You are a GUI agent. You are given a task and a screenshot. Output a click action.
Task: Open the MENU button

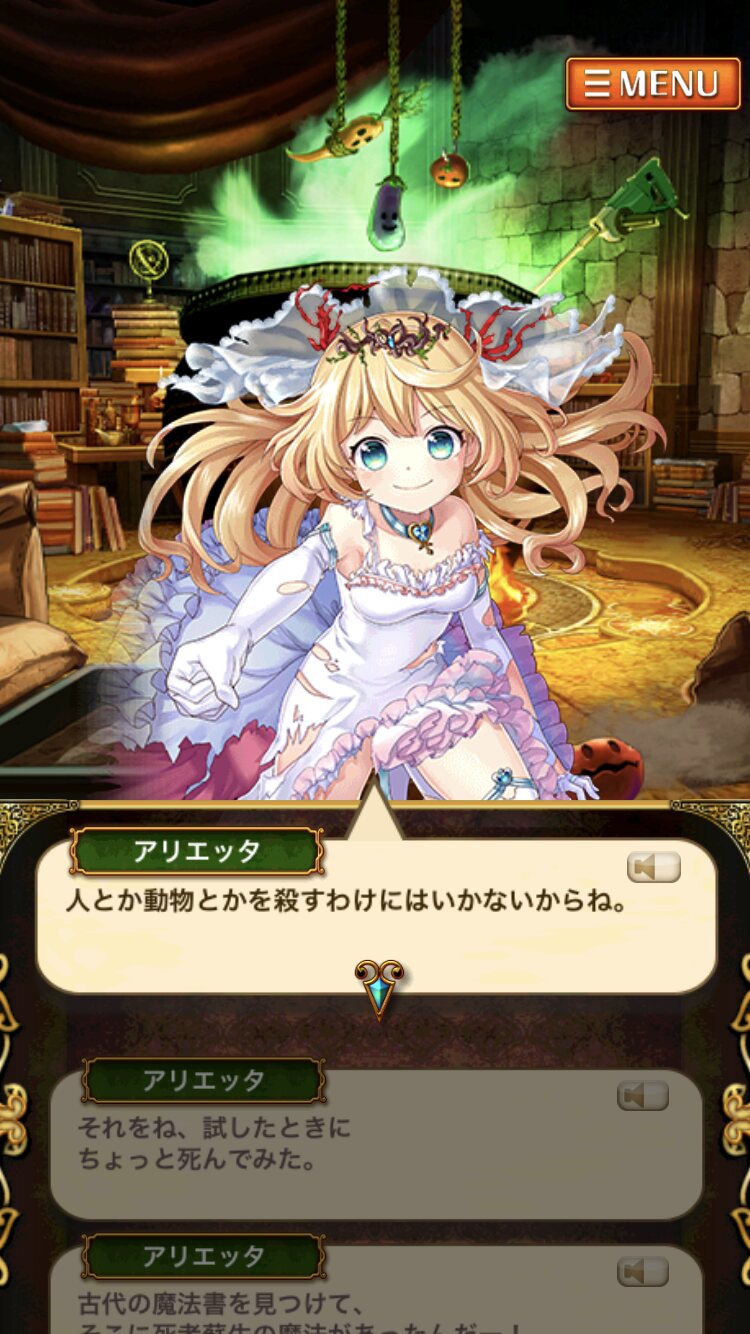[x=654, y=84]
